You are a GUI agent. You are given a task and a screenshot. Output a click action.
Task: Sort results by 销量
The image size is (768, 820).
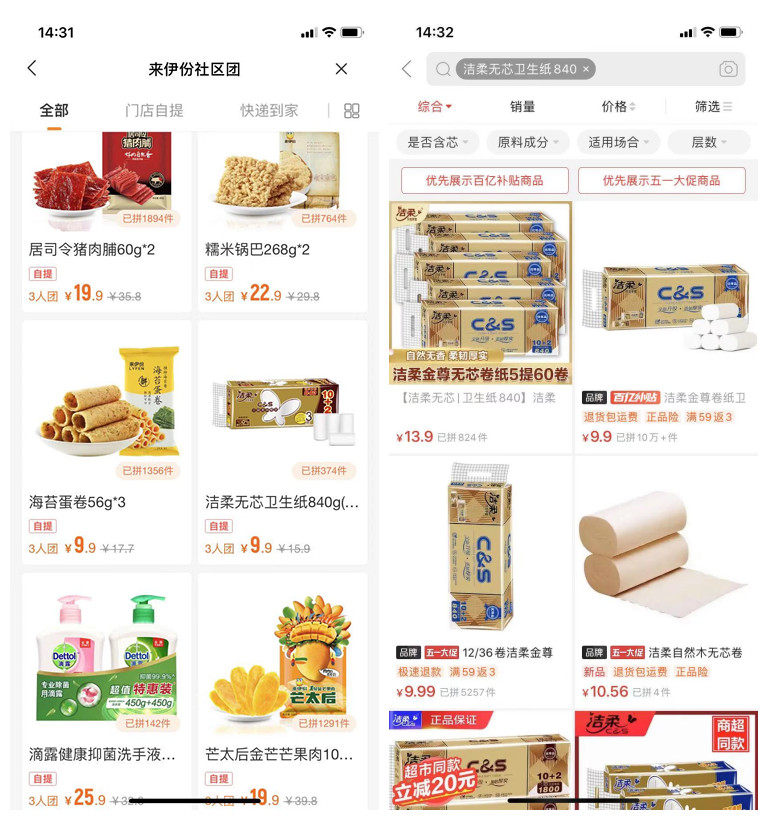click(522, 106)
